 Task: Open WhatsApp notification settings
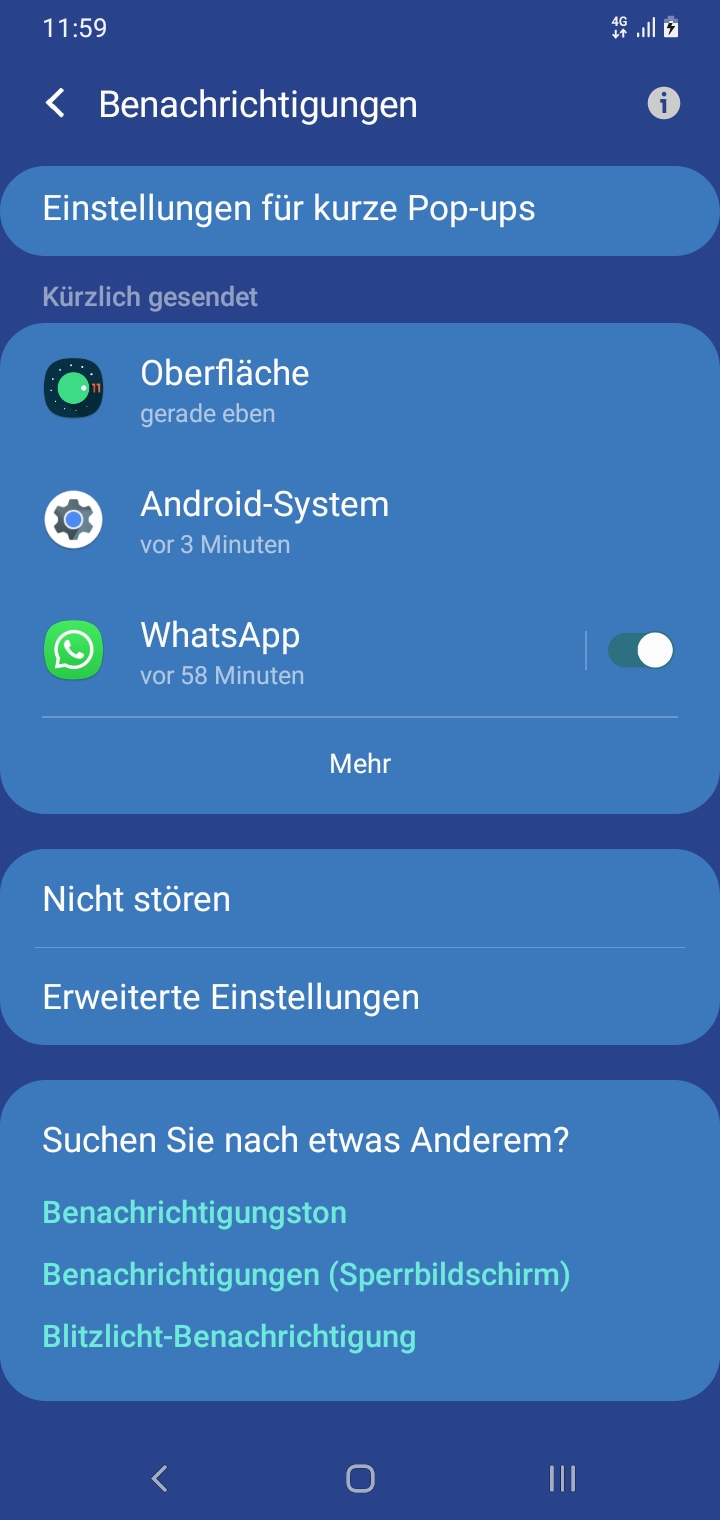click(x=300, y=651)
